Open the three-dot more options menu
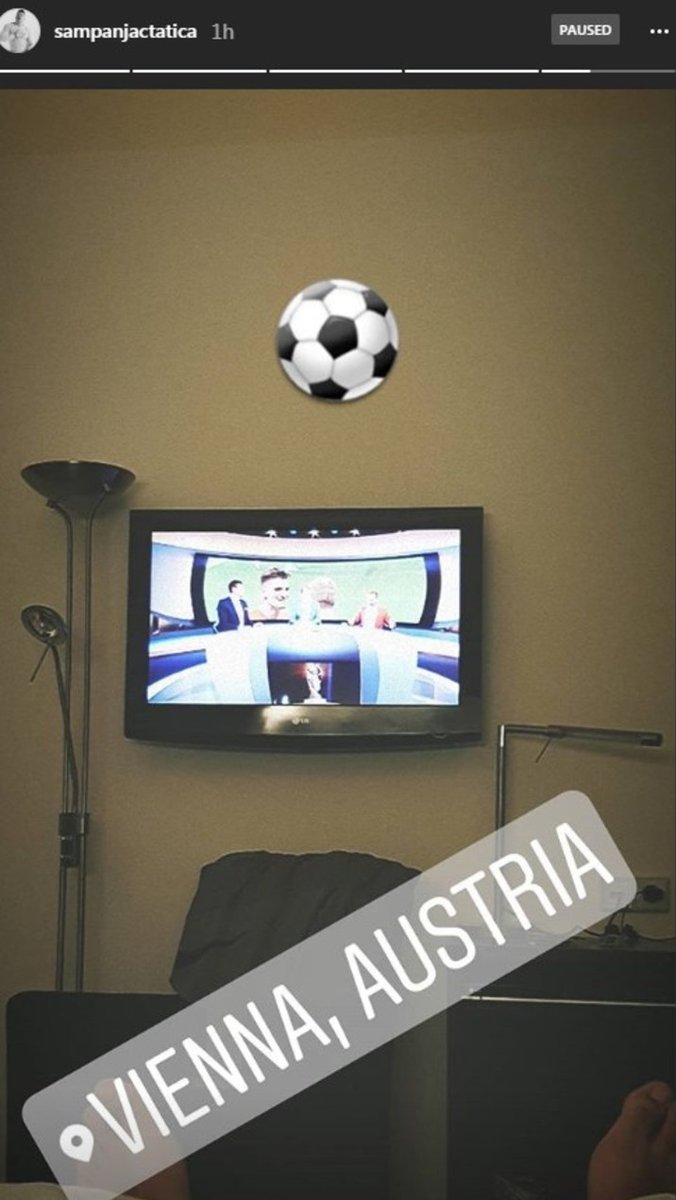The image size is (676, 1200). tap(658, 31)
